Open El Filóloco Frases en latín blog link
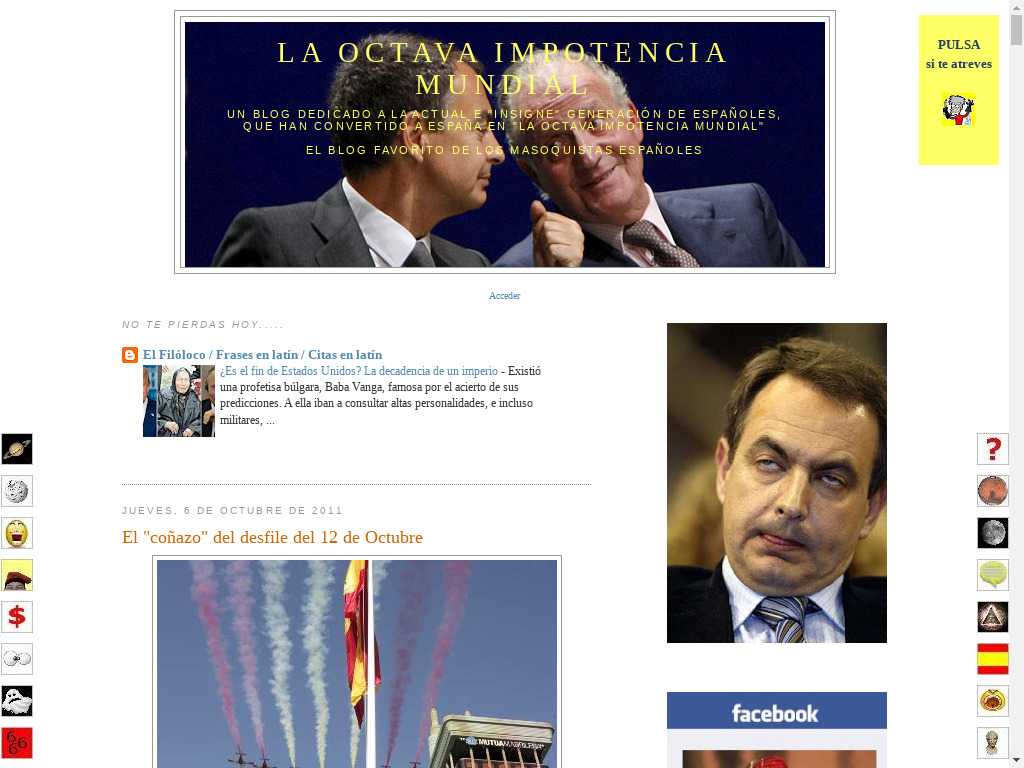The image size is (1024, 768). 262,355
